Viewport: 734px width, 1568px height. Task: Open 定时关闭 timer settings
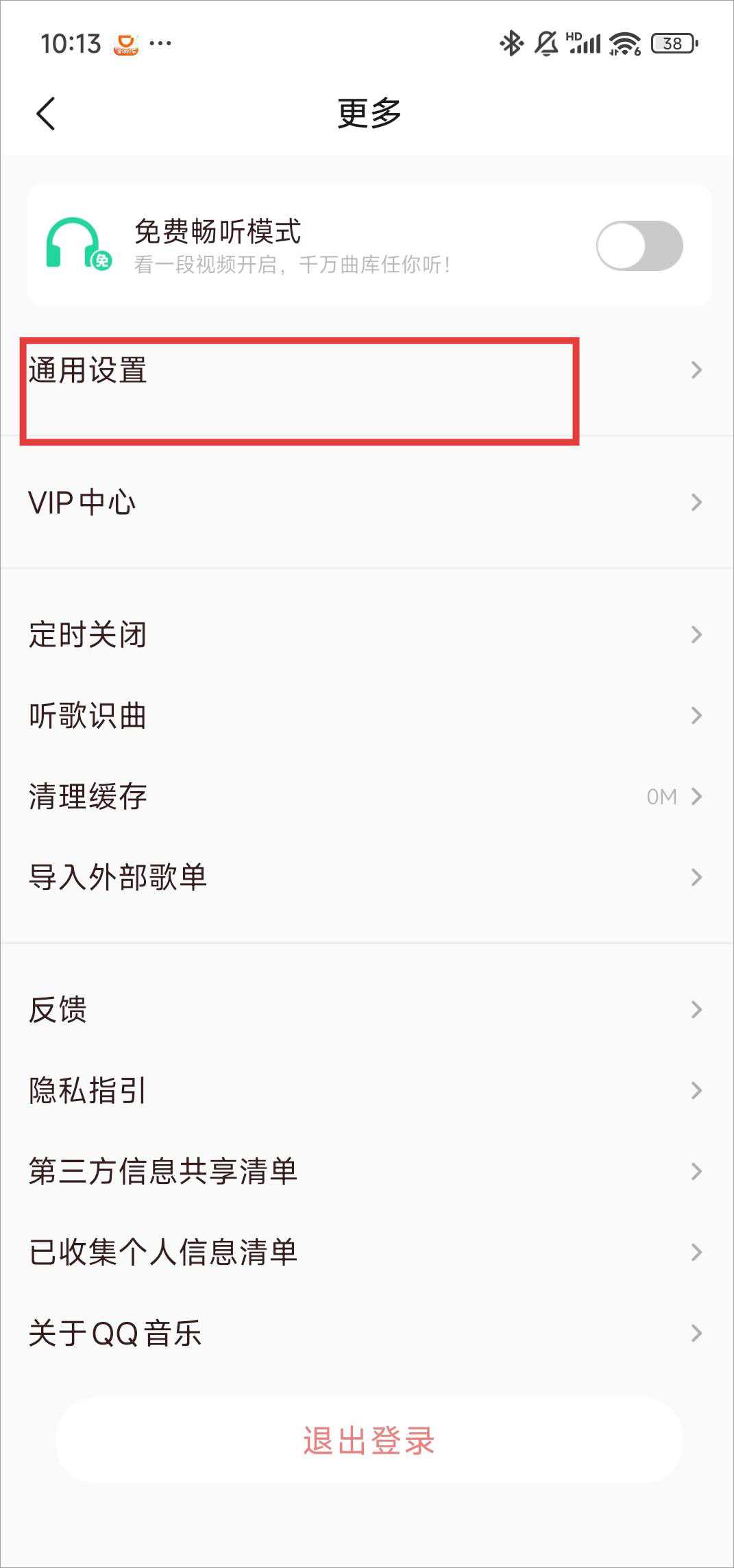pos(367,635)
